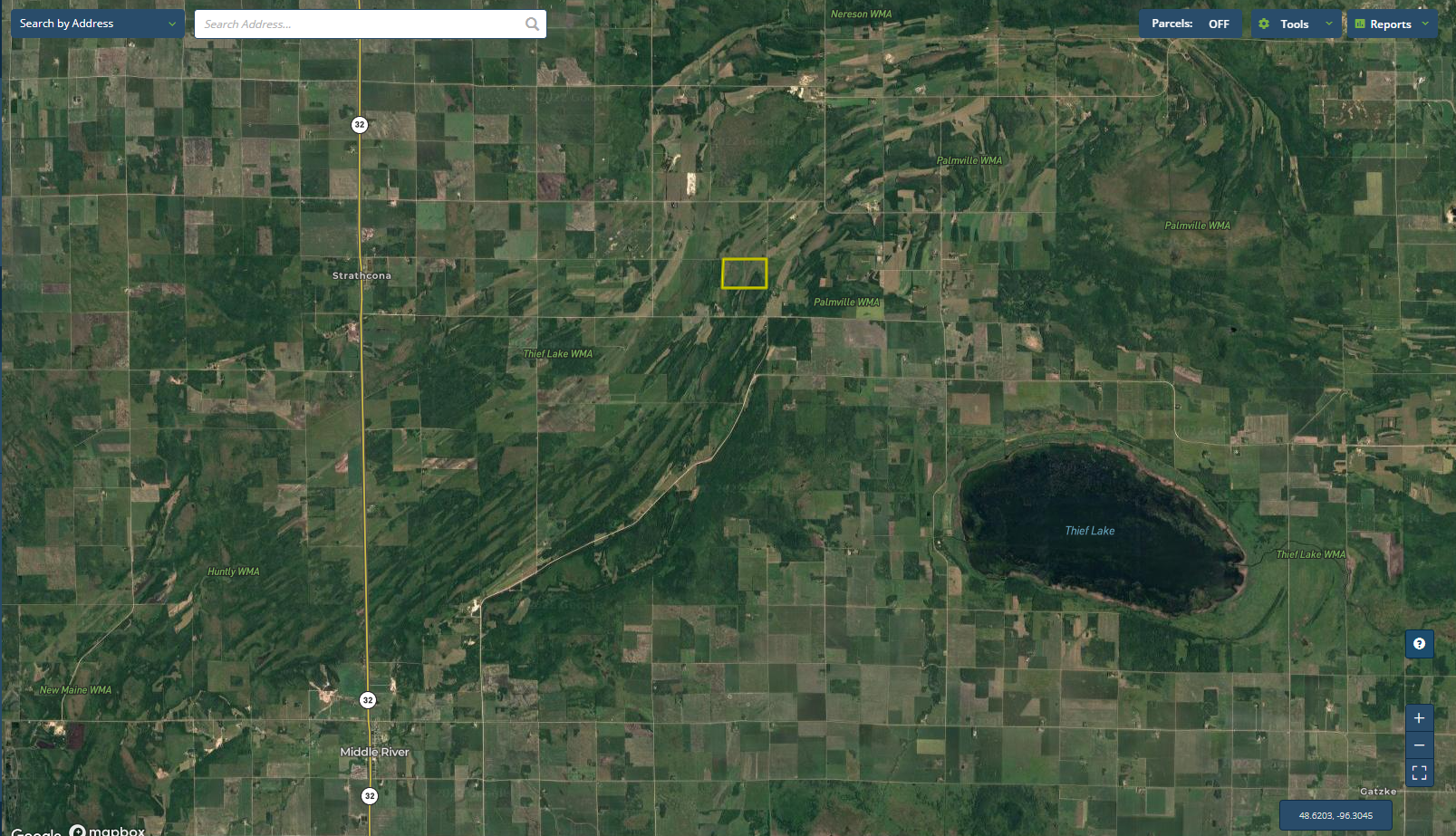The image size is (1456, 836).
Task: Expand the Tools menu
Action: [1295, 24]
